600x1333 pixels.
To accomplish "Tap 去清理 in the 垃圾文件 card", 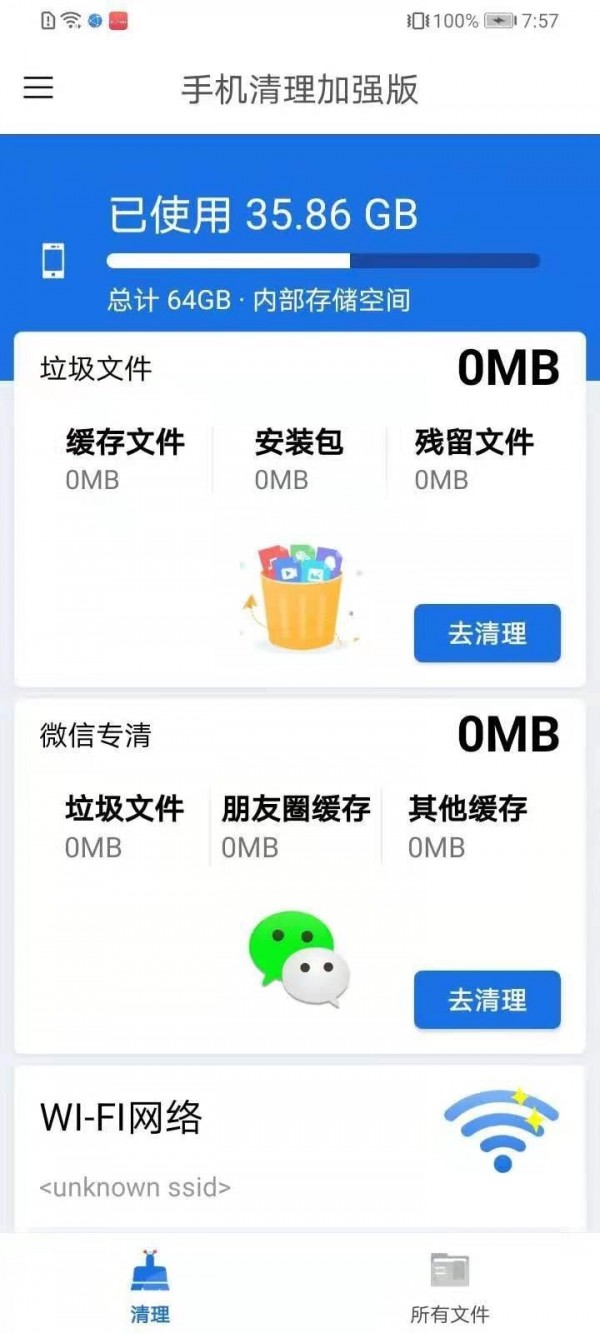I will 487,633.
